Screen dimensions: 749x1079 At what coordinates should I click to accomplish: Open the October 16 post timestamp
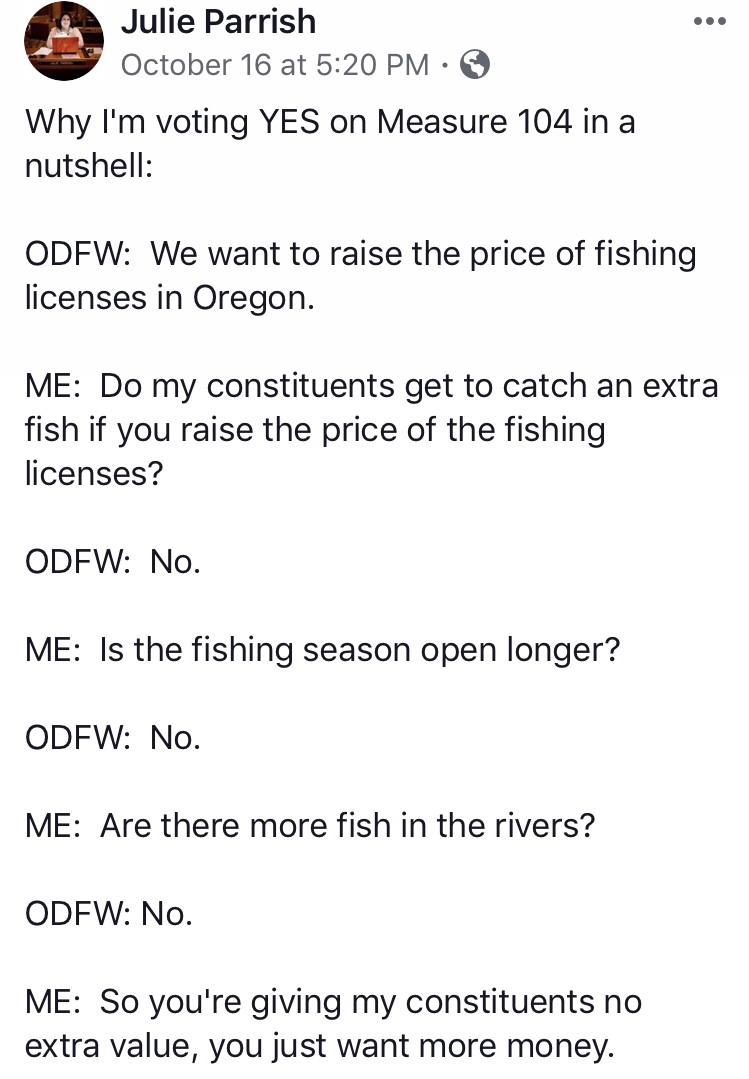coord(275,65)
